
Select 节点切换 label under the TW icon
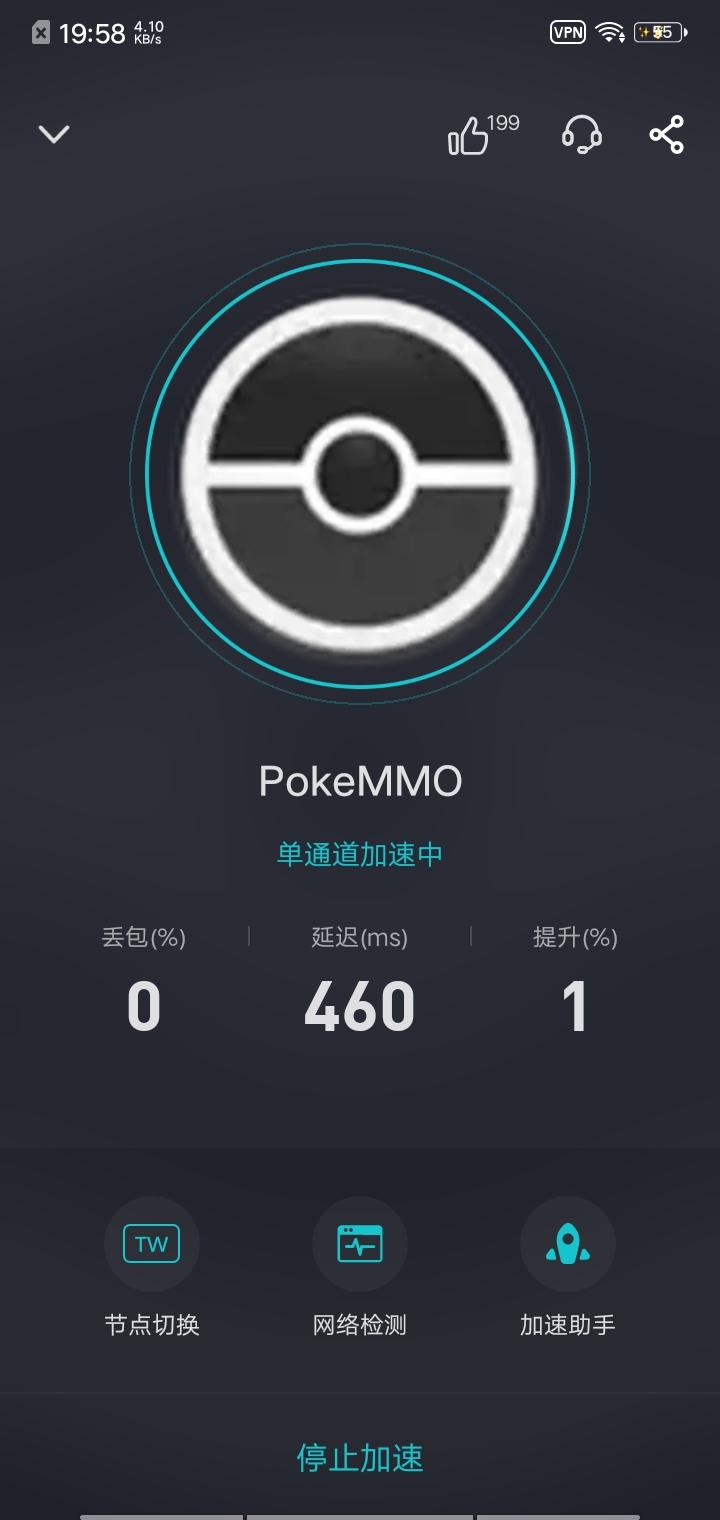(x=151, y=1326)
